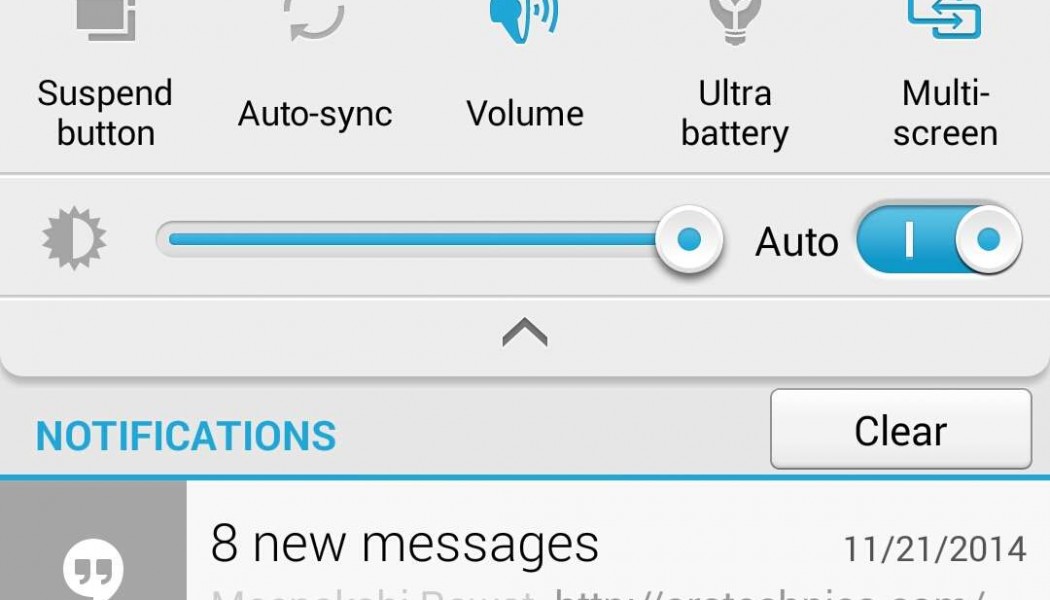Clear all notifications

(900, 430)
